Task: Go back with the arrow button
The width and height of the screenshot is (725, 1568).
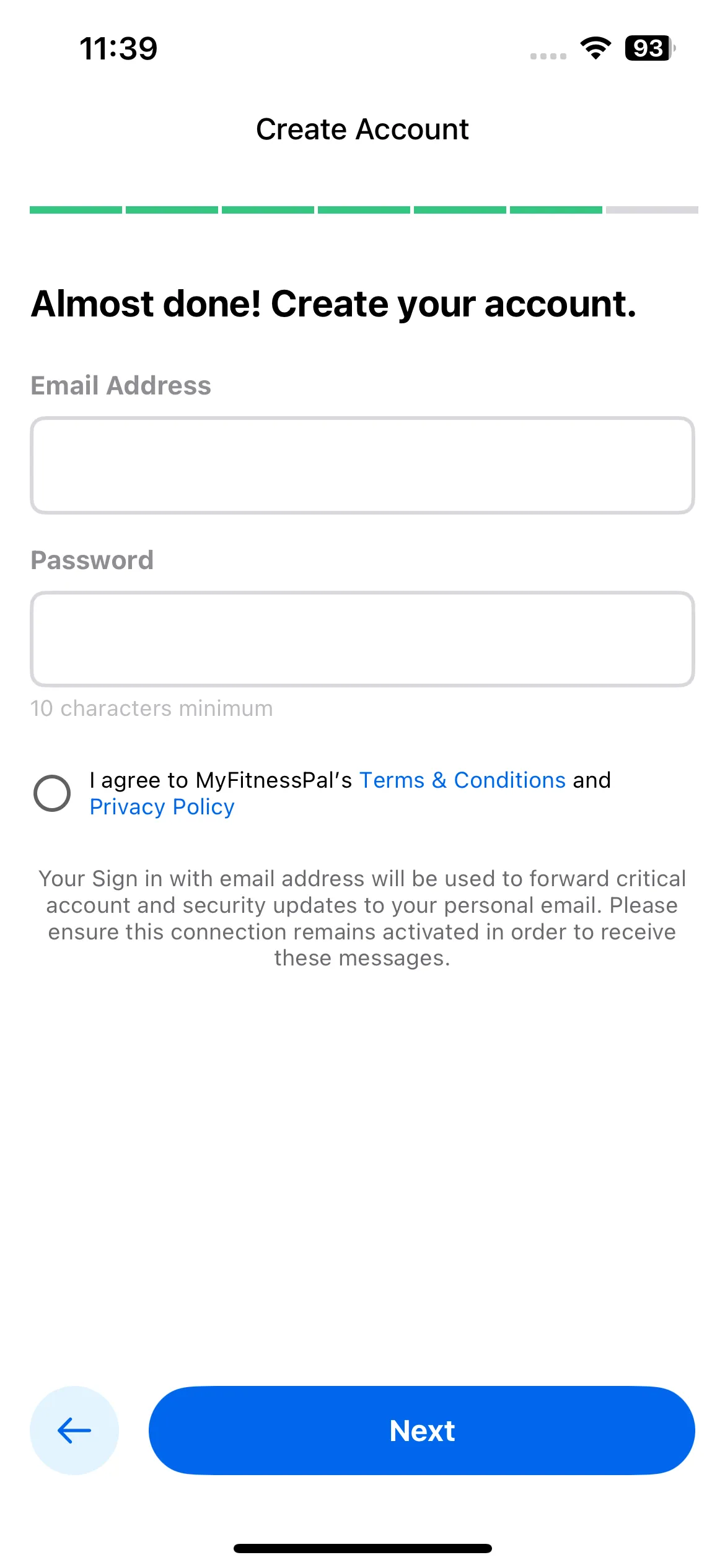Action: (74, 1431)
